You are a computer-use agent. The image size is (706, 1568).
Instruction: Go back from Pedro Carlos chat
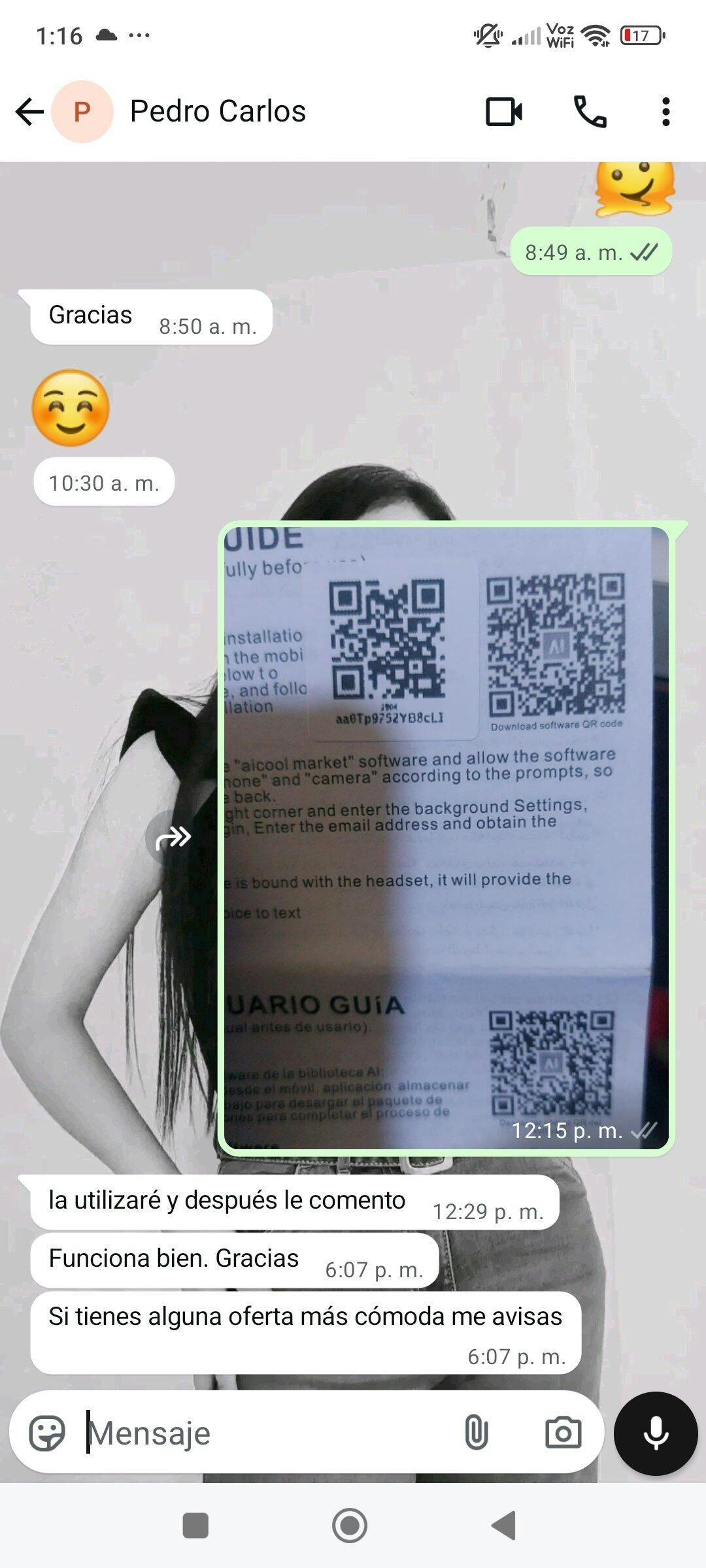[x=29, y=112]
